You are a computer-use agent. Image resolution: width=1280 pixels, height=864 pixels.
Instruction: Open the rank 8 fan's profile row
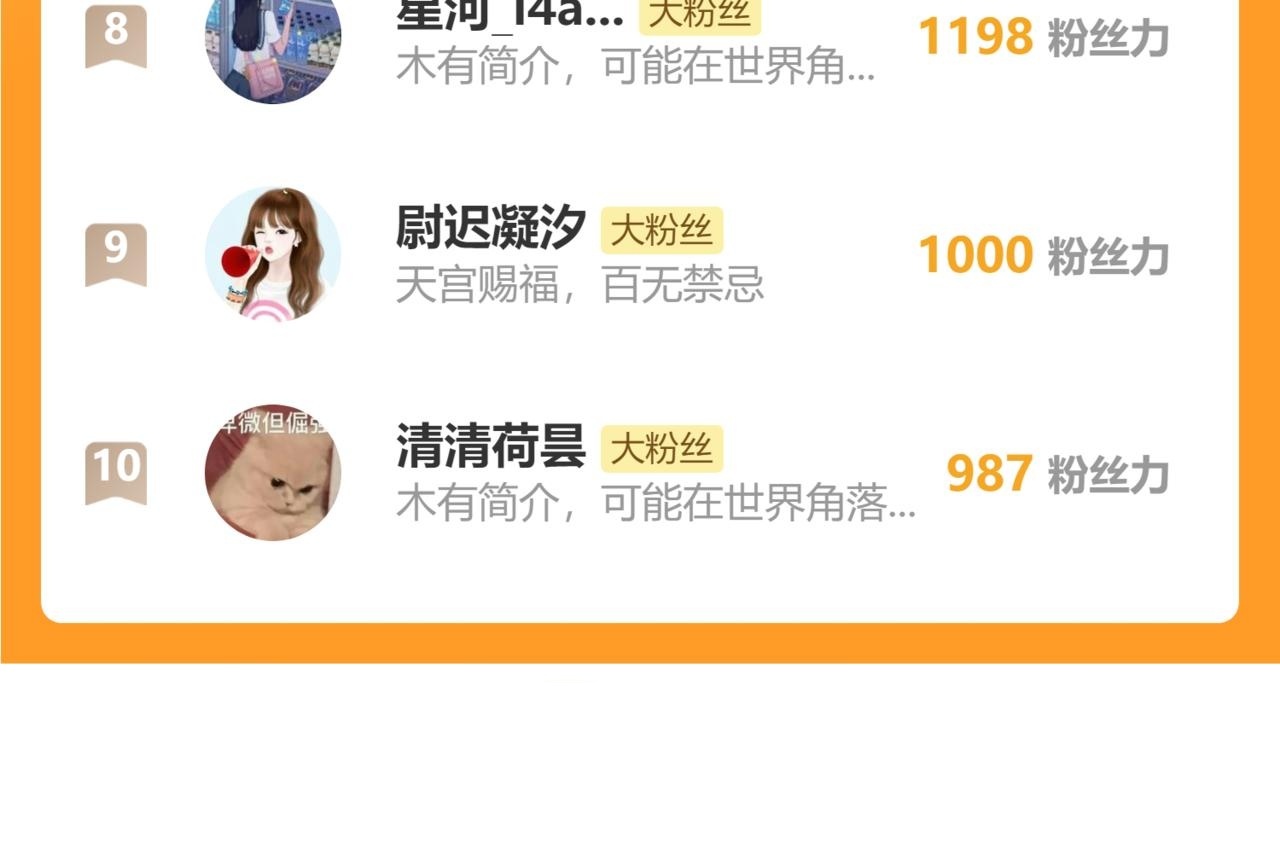pyautogui.click(x=640, y=45)
